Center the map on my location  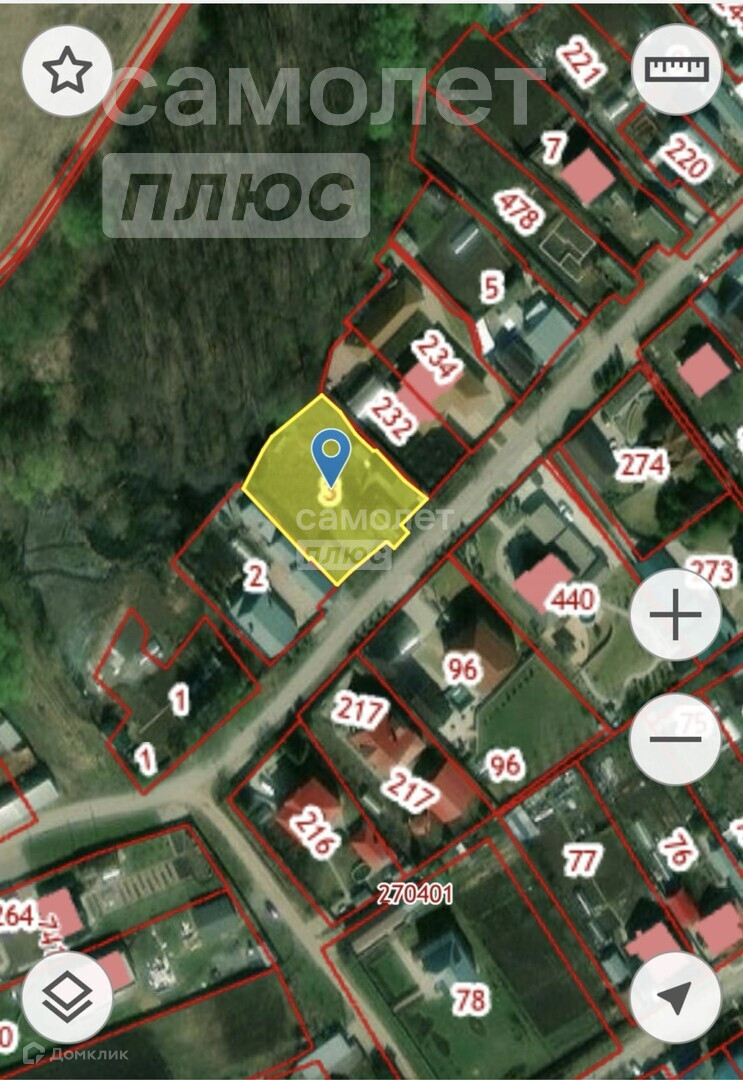(x=676, y=997)
